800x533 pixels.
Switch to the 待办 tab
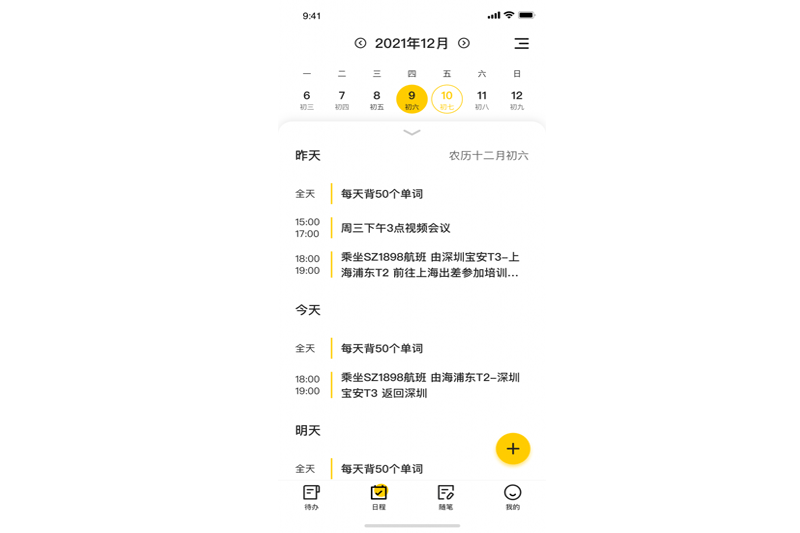pos(311,497)
